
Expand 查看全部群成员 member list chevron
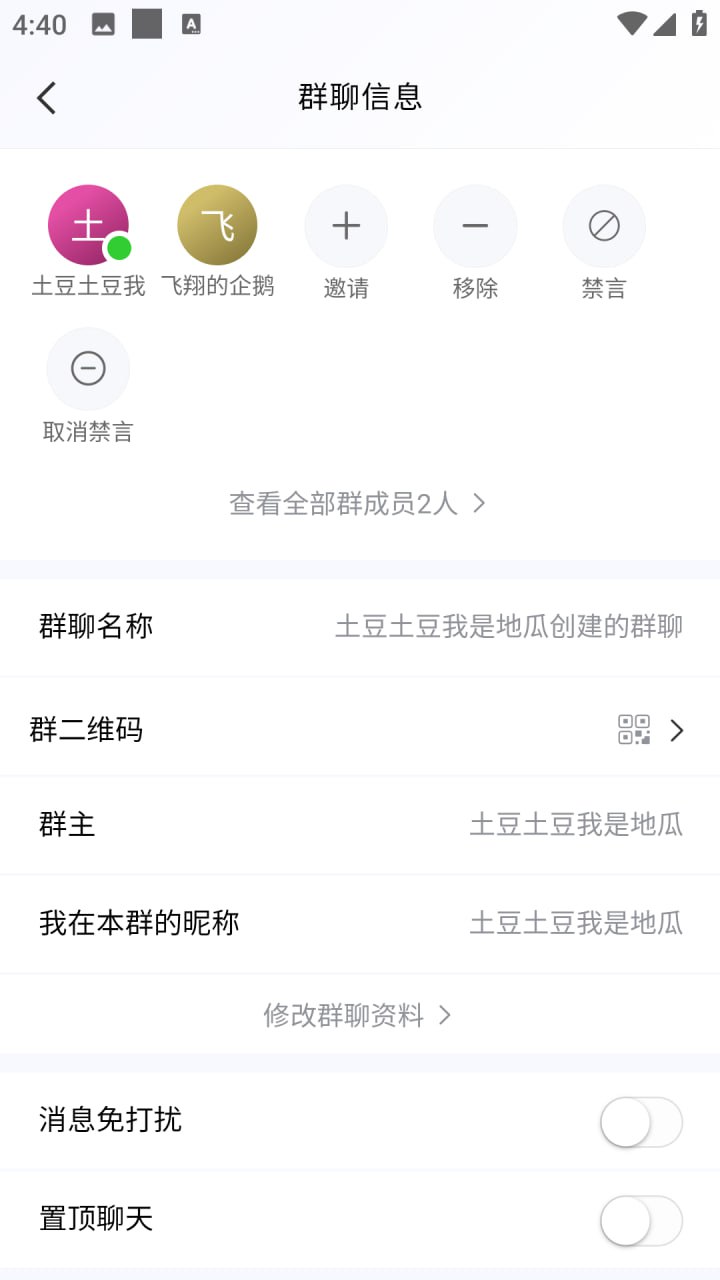[x=479, y=503]
